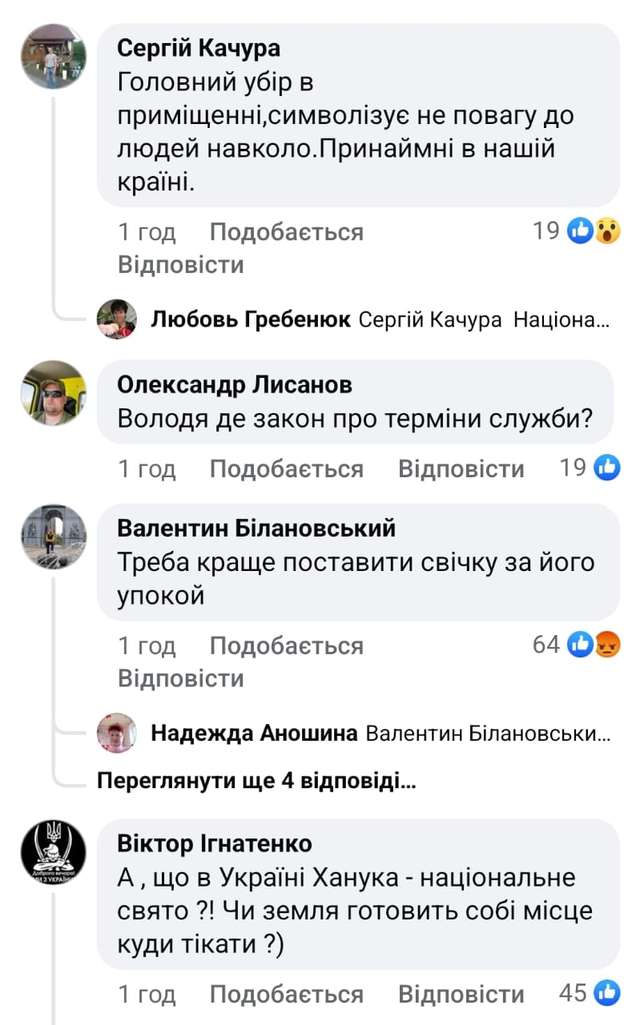Image resolution: width=640 pixels, height=1025 pixels.
Task: Reply to Віктор Ігнатенко's comment
Action: click(x=461, y=994)
